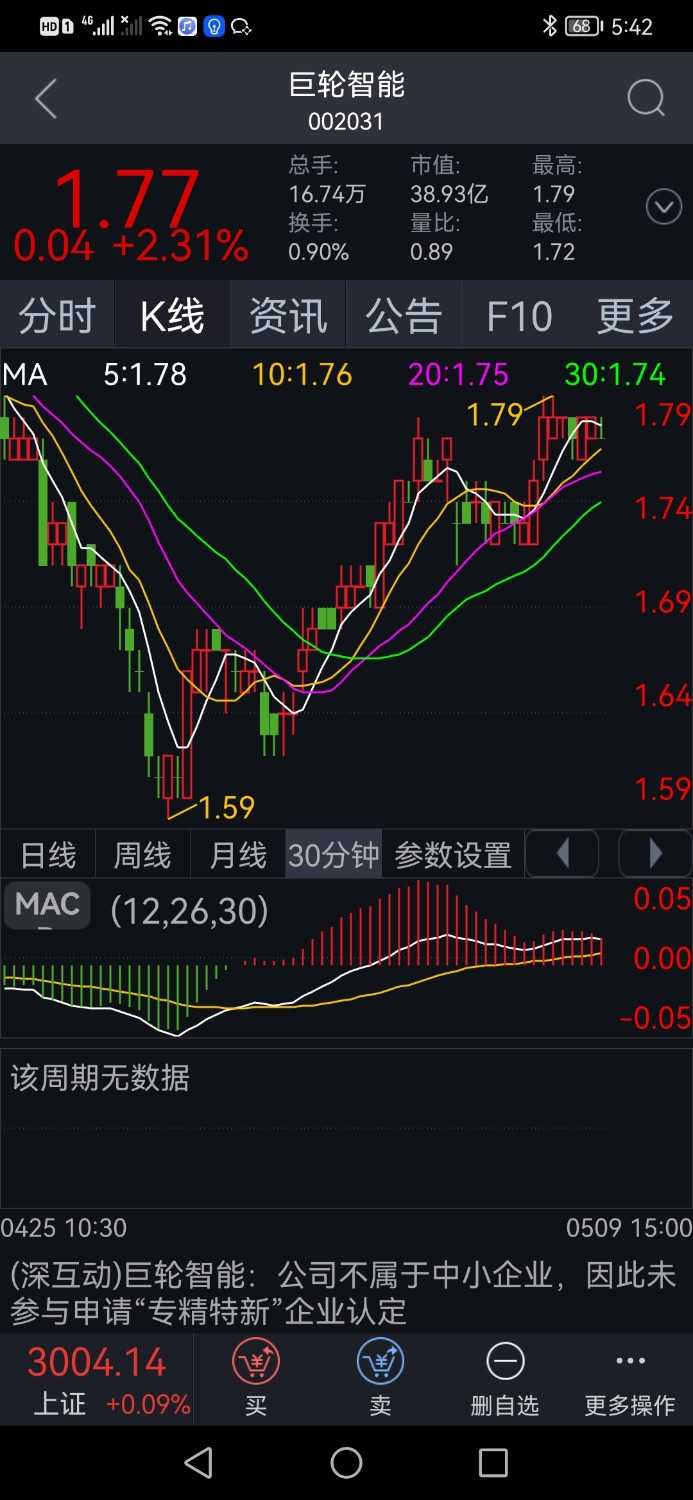Select the 30分钟 period
This screenshot has height=1500, width=693.
coord(334,855)
